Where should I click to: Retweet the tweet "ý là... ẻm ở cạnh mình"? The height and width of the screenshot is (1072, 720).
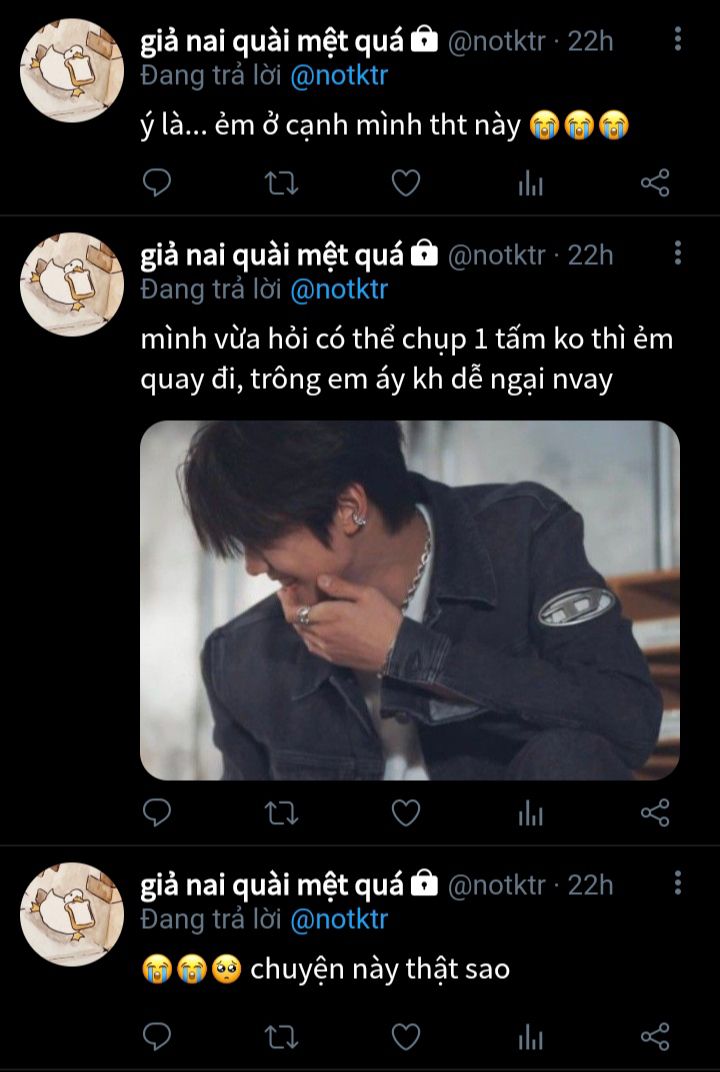[281, 184]
